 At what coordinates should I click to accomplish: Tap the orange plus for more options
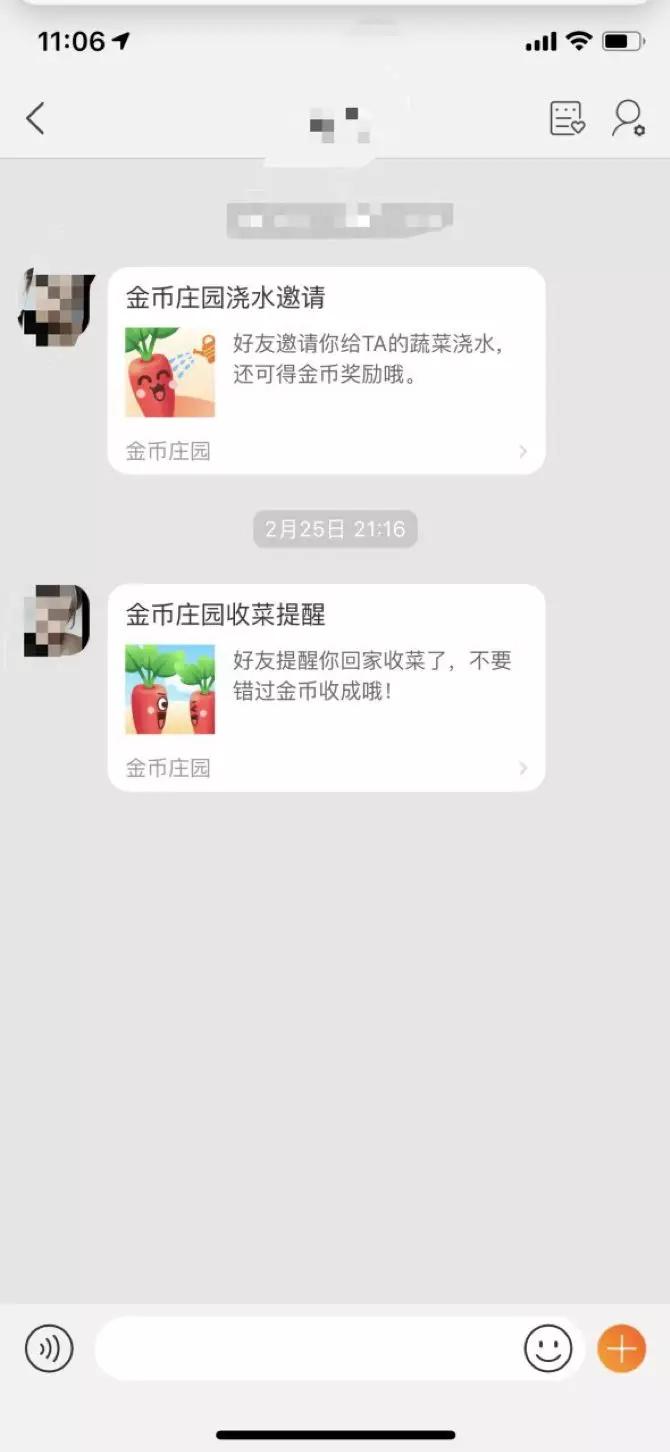(x=621, y=1348)
